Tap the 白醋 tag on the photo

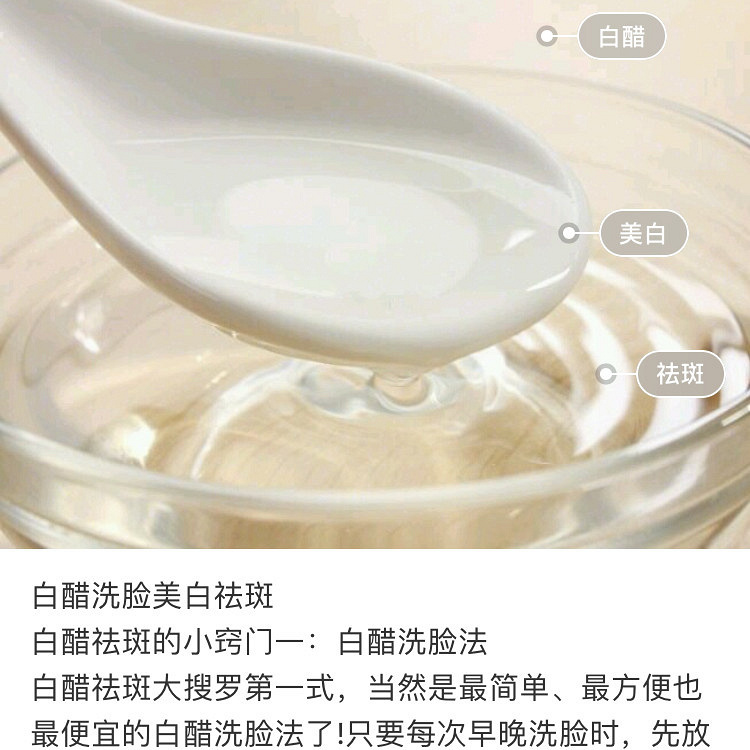tap(621, 37)
